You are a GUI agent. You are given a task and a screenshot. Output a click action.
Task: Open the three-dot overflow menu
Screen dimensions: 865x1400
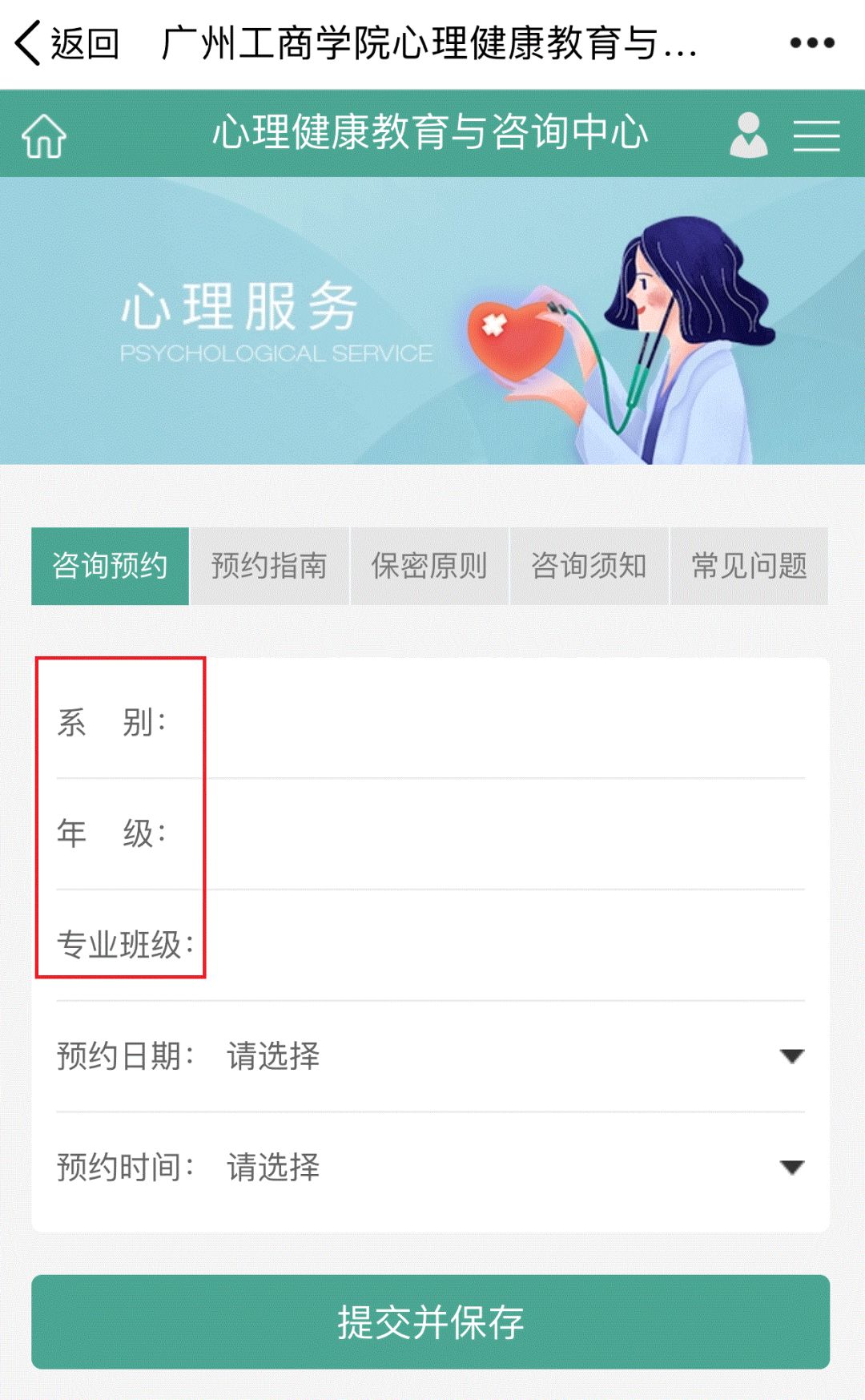[x=811, y=43]
